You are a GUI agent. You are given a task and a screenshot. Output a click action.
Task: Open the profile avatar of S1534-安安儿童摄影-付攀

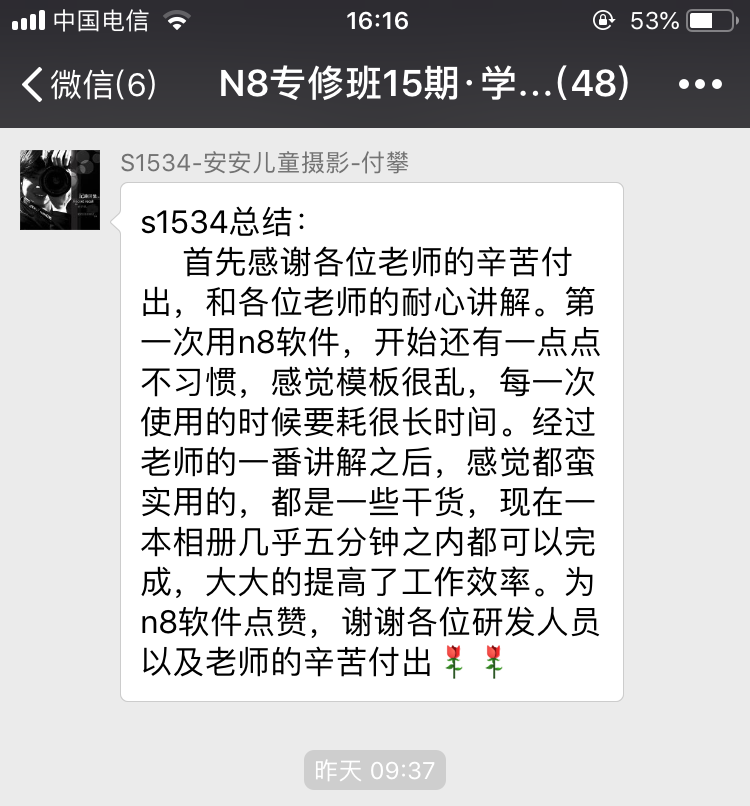60,190
